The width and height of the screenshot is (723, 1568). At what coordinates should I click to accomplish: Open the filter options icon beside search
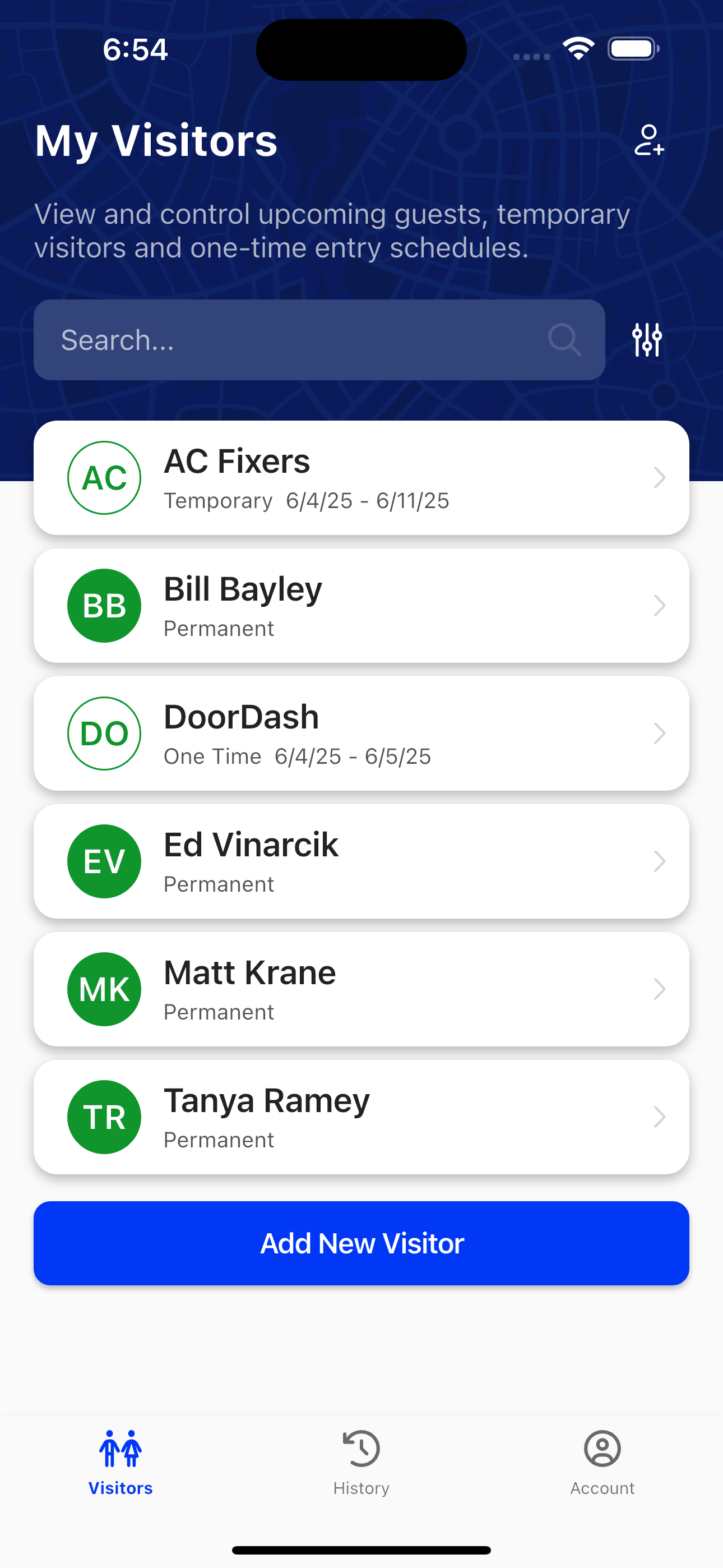(647, 340)
